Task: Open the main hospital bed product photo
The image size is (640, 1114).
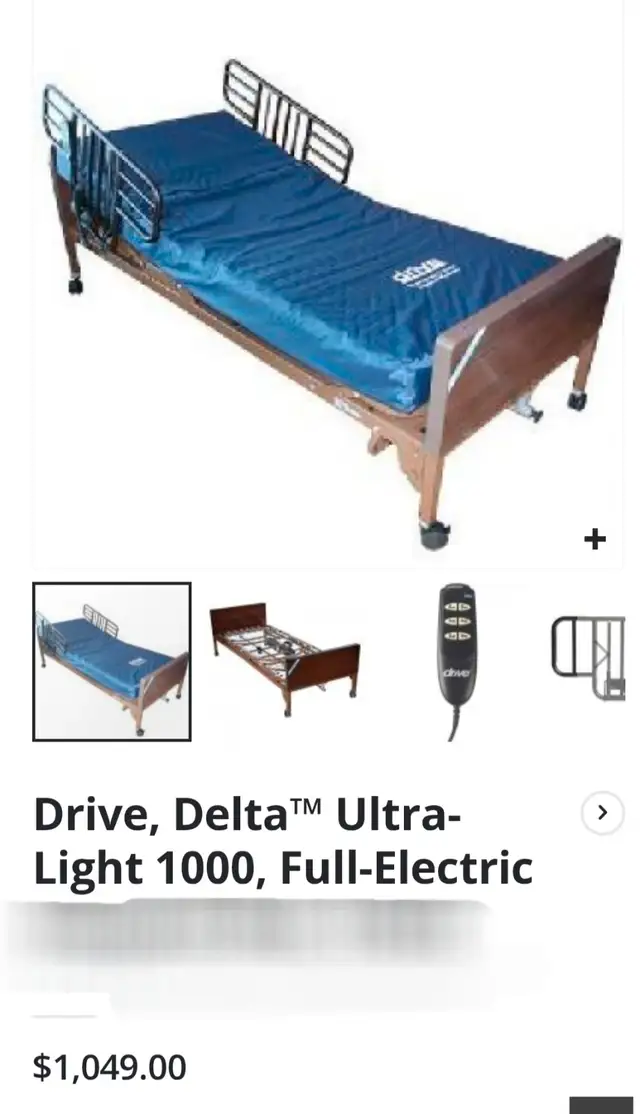Action: [327, 284]
